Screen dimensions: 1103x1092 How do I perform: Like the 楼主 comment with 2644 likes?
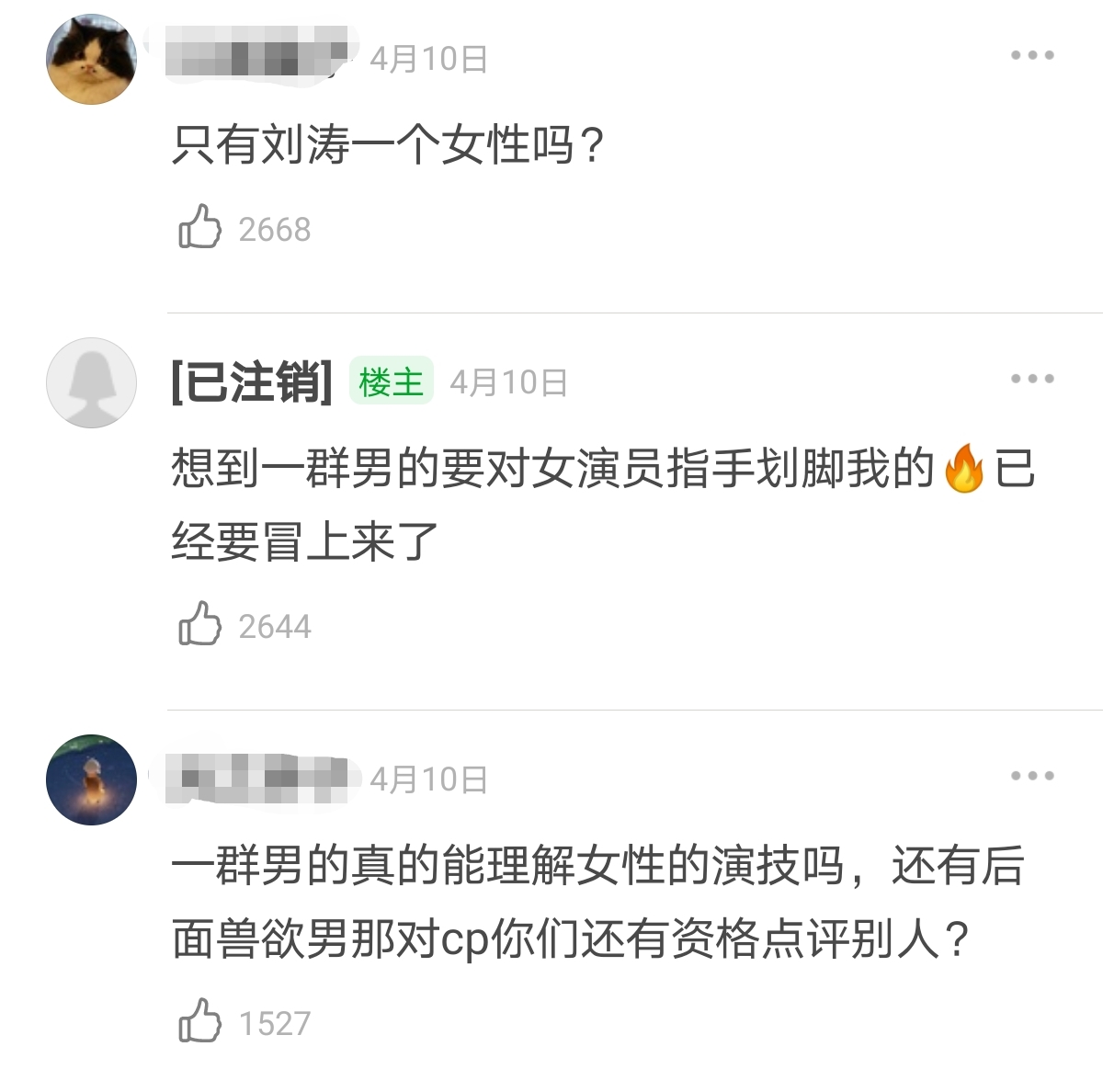point(200,624)
